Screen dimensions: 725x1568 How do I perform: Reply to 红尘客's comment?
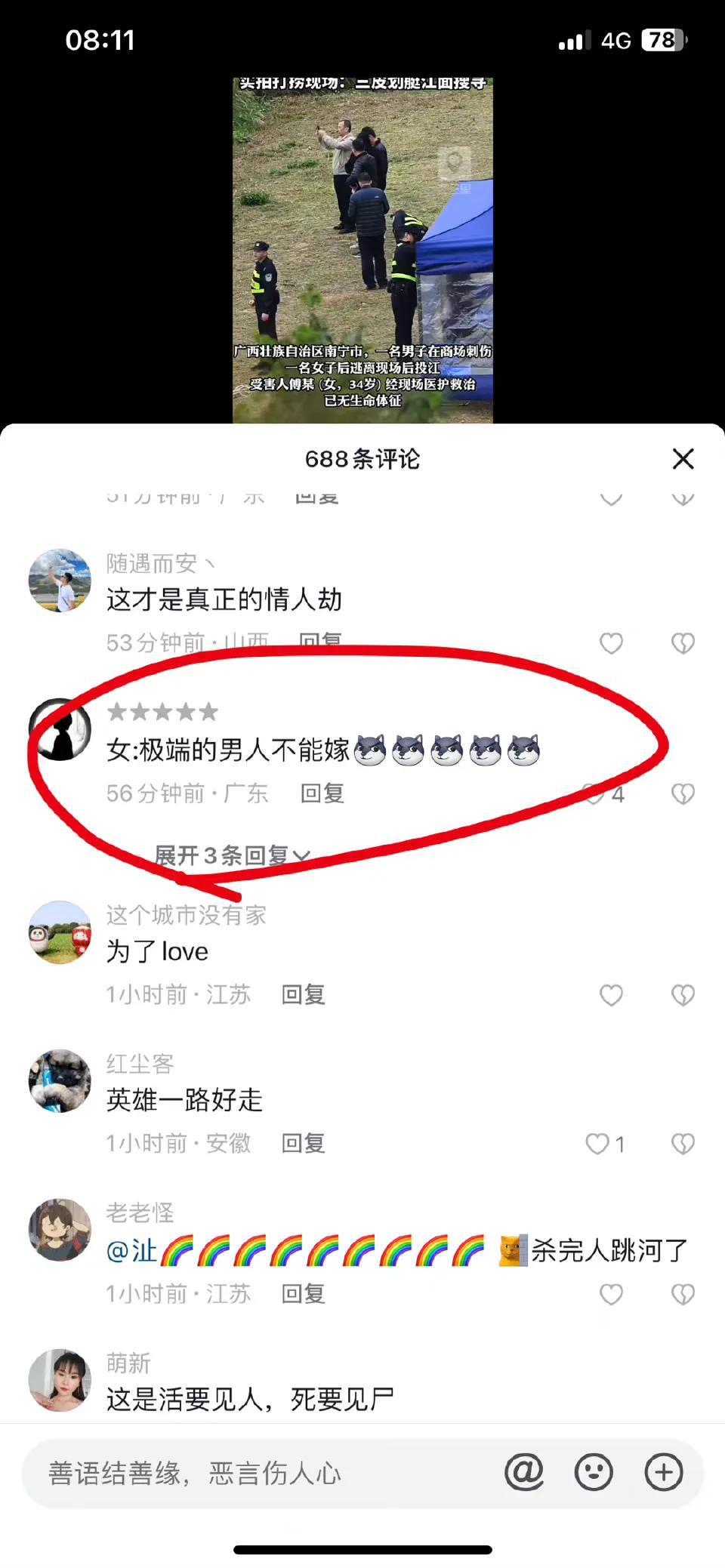[303, 1144]
